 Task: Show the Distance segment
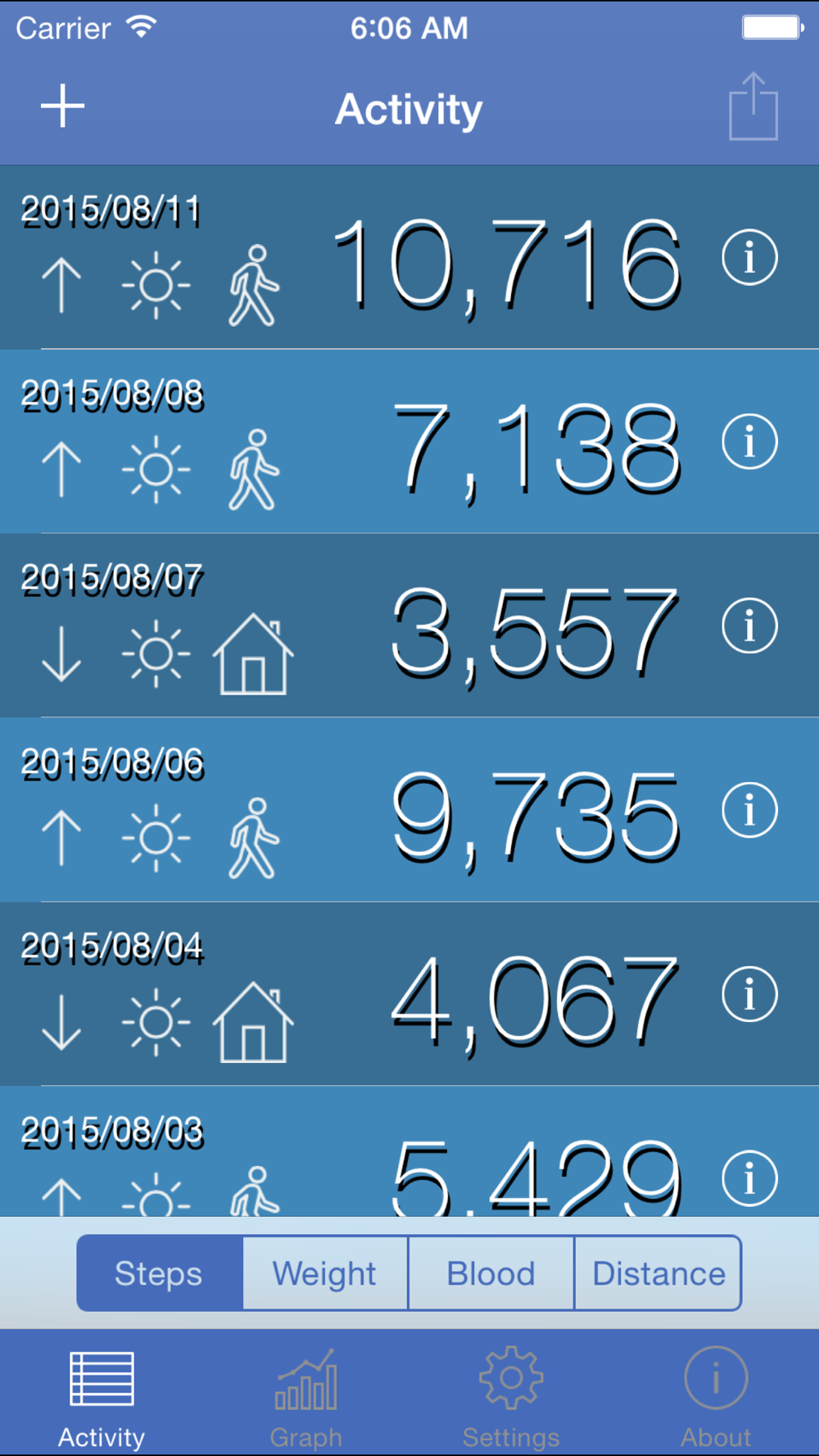point(658,1273)
